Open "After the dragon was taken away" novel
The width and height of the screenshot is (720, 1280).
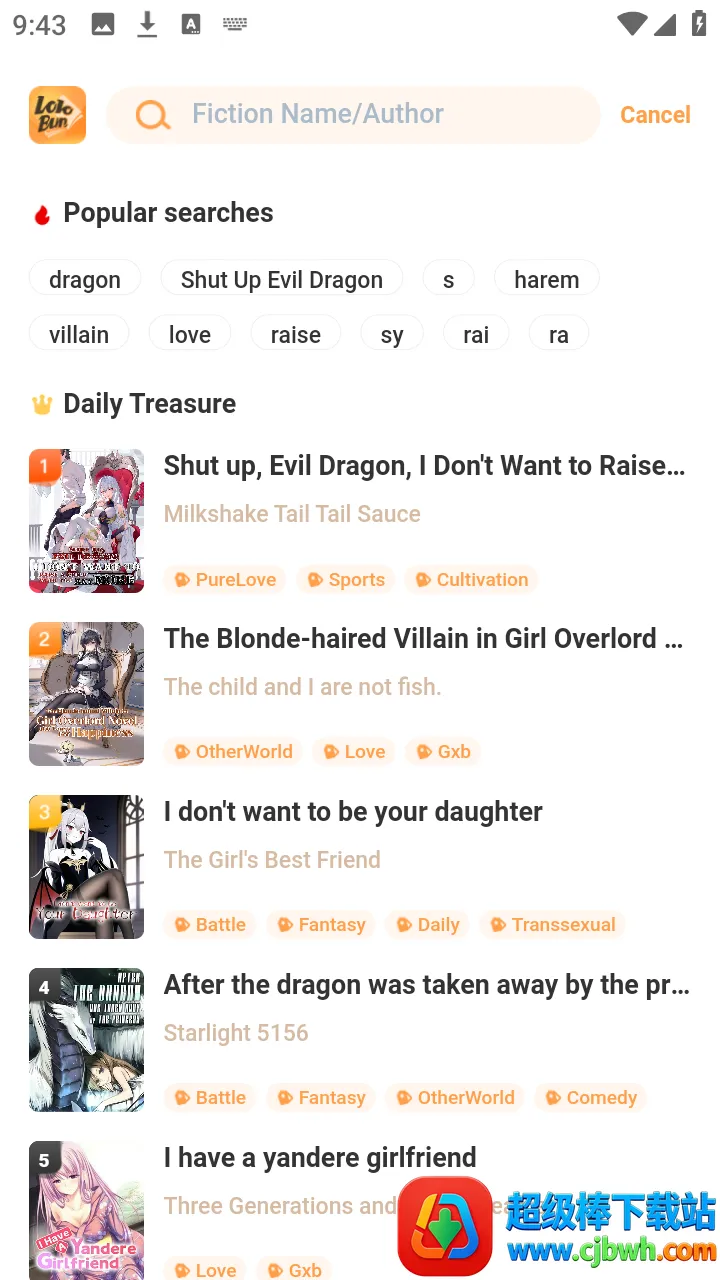[x=426, y=985]
